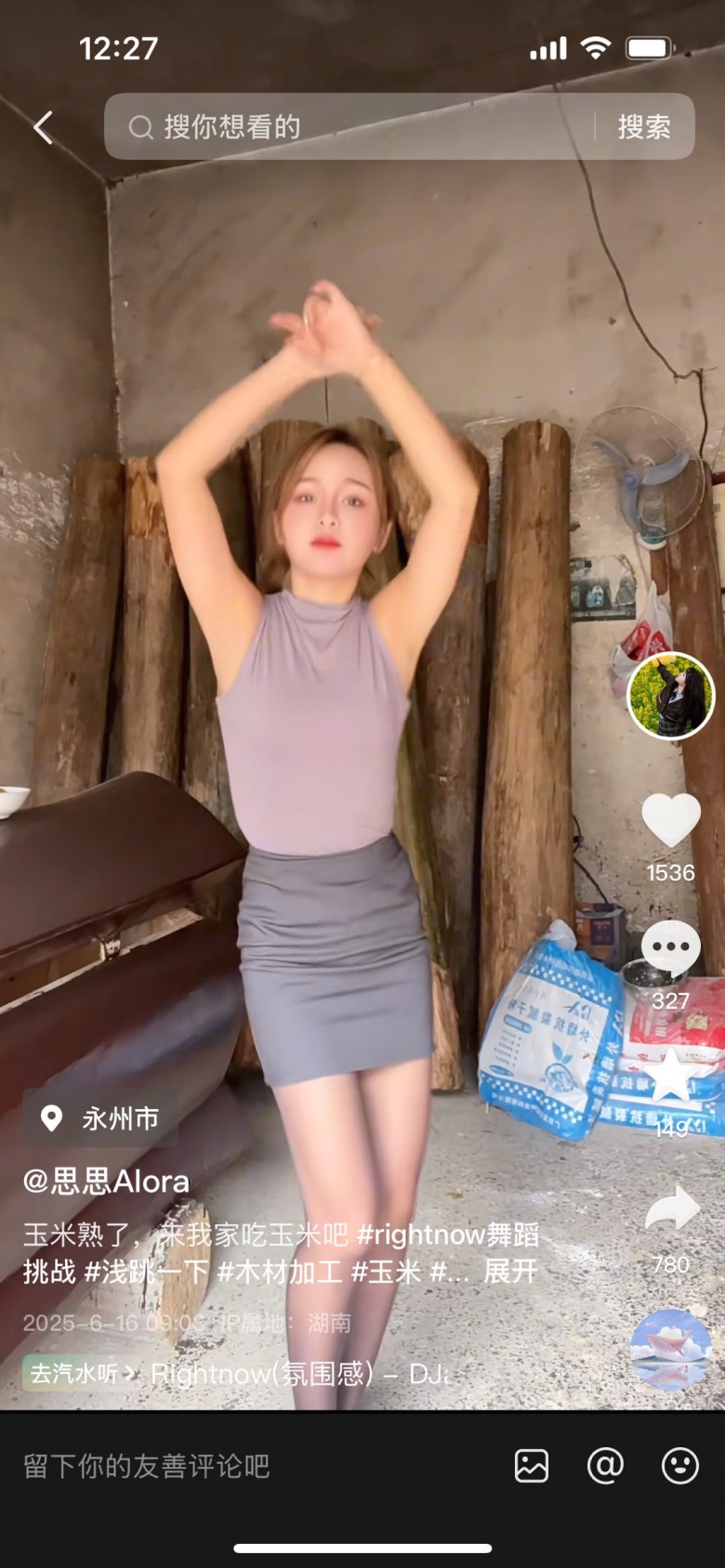Open the emoji picker

[679, 1466]
